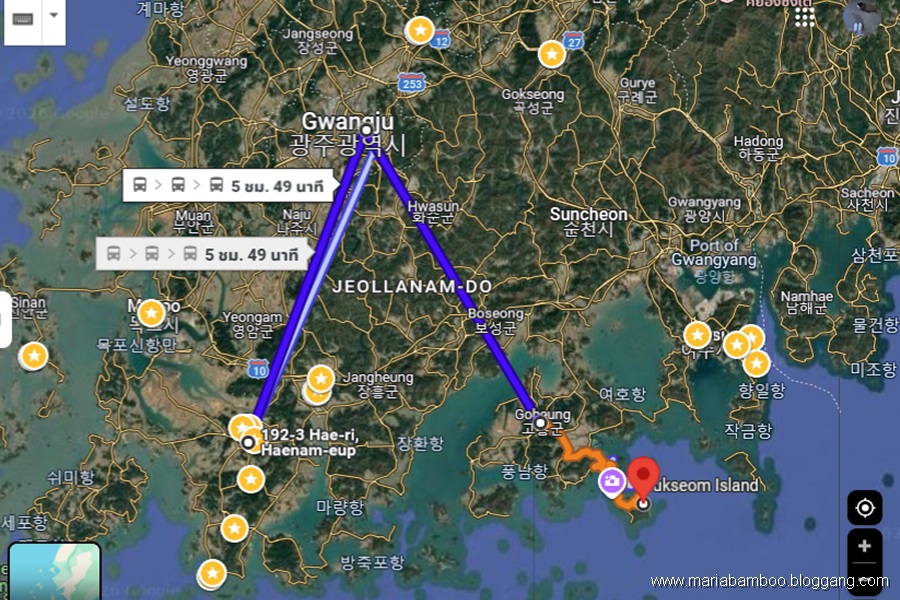
Task: Select the lower 5 ชม. 49 นาที transit route
Action: pos(203,254)
